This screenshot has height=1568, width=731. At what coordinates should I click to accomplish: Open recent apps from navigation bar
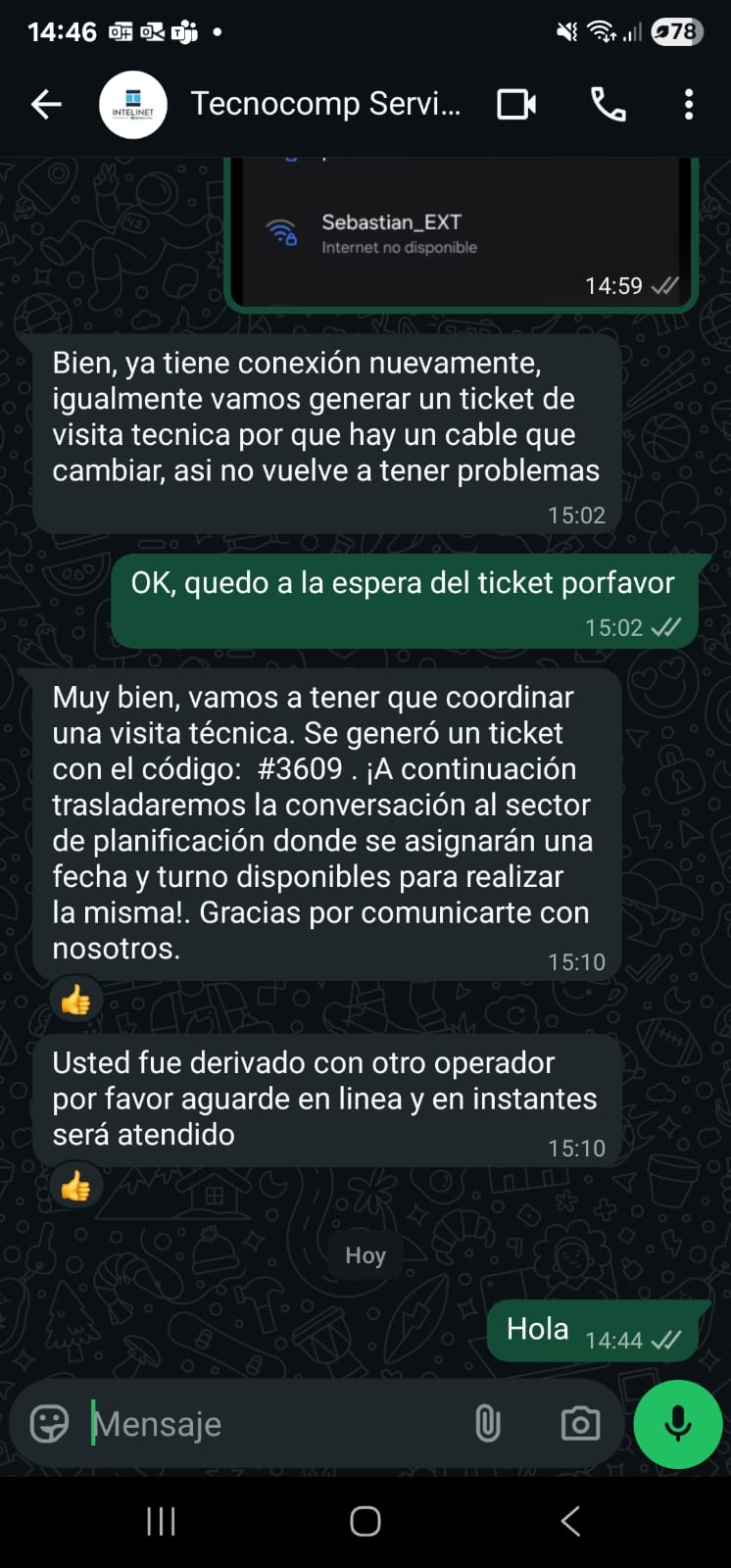pos(161,1521)
